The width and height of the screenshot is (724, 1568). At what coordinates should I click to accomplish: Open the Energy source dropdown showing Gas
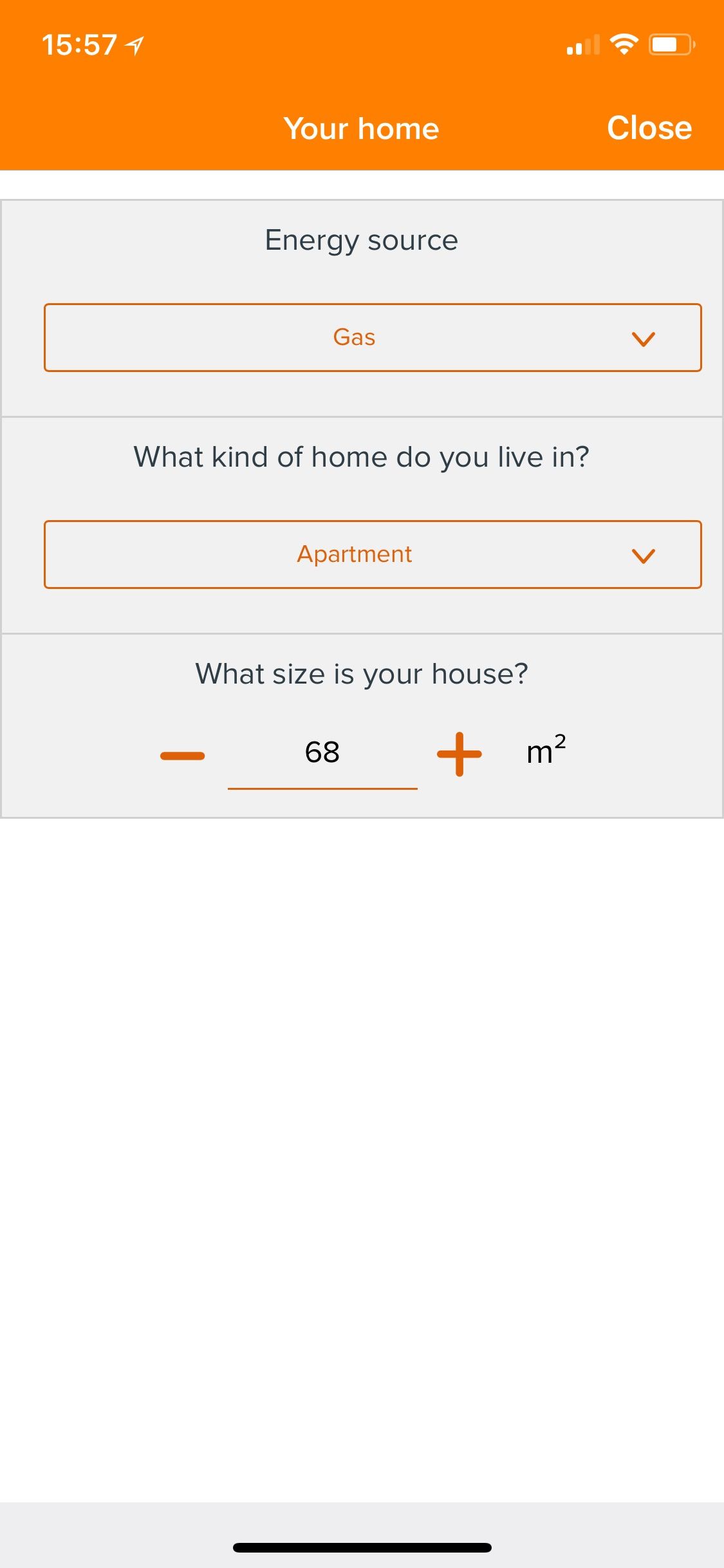click(x=372, y=338)
